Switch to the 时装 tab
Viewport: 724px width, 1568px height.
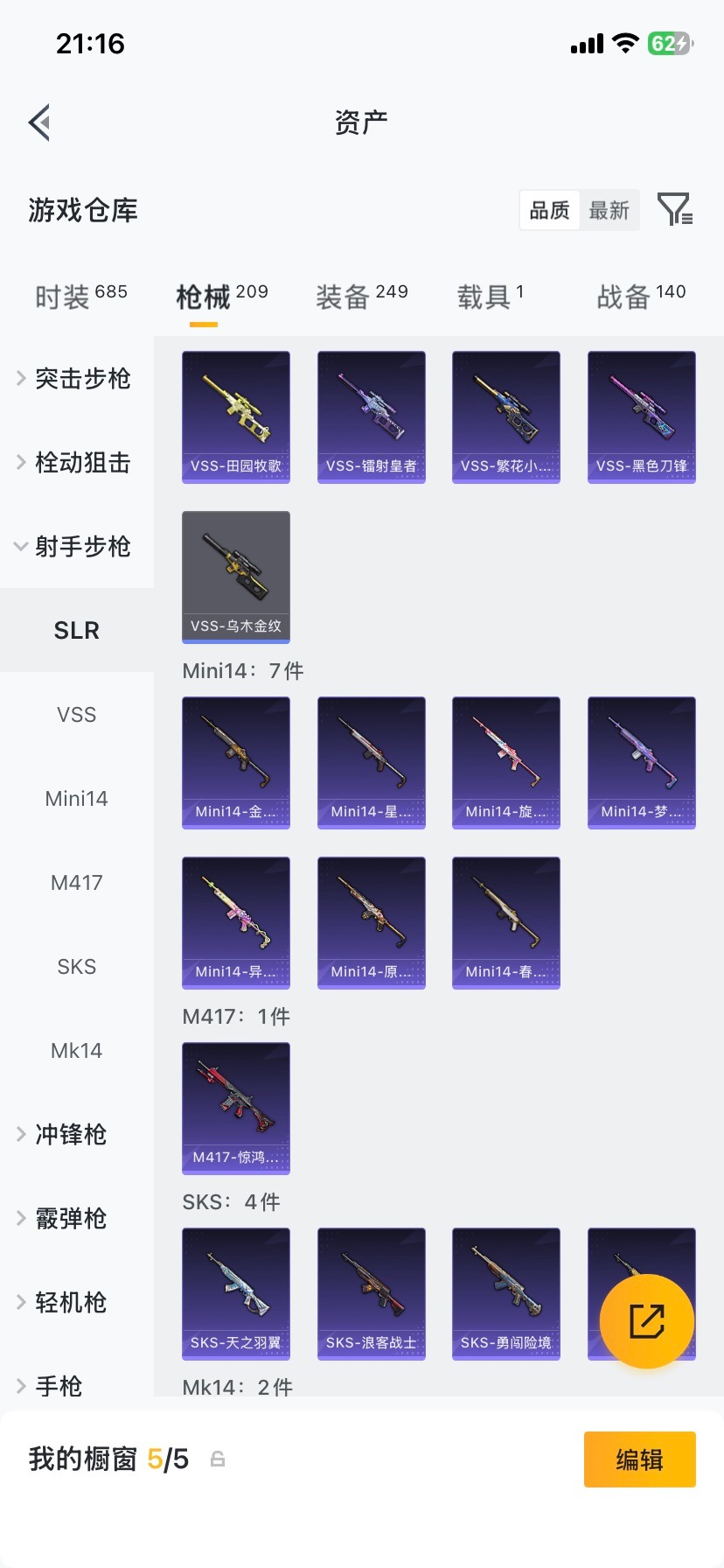(80, 297)
